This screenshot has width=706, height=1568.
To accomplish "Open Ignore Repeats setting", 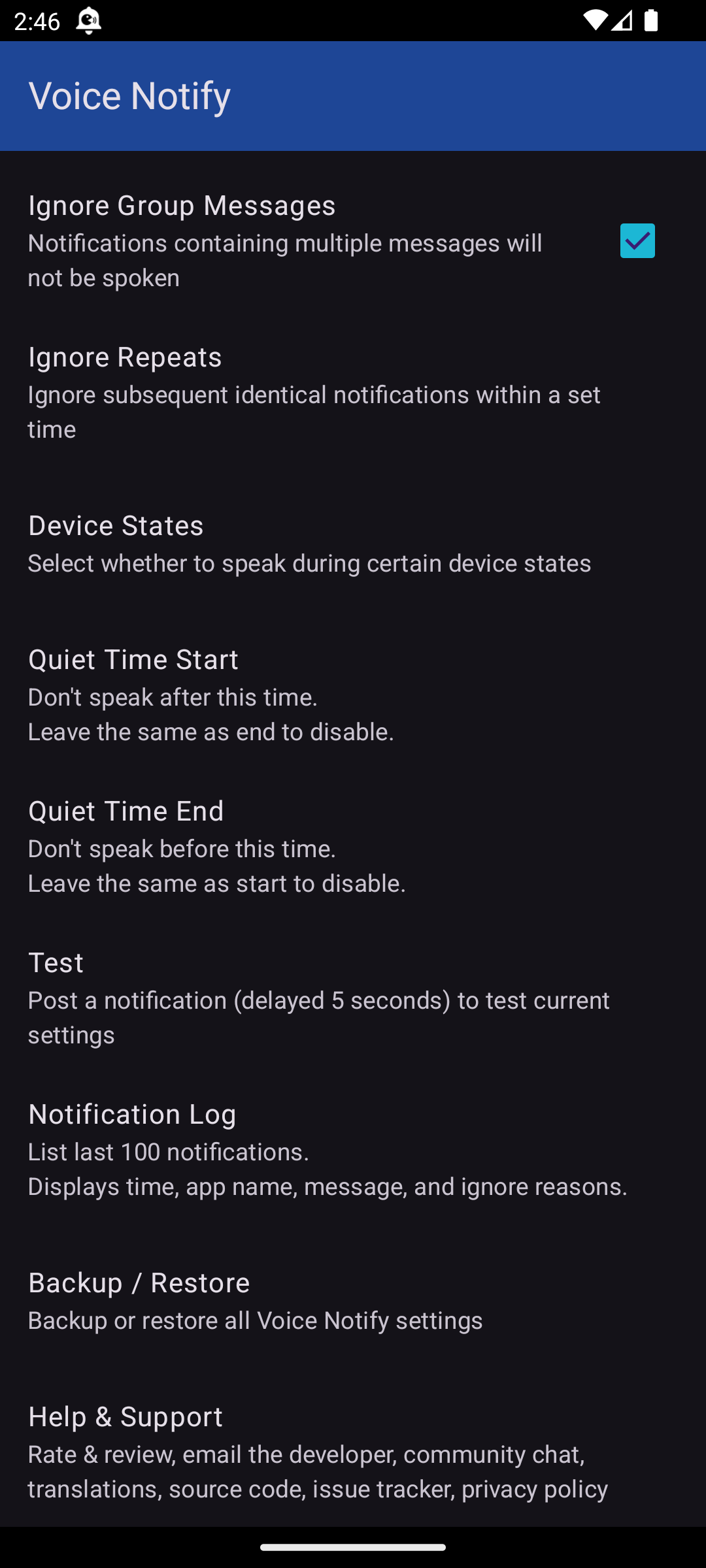I will tap(314, 392).
